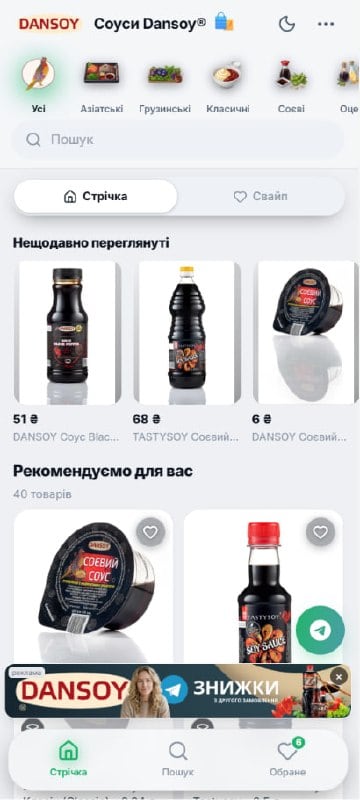The height and width of the screenshot is (800, 360).
Task: Dismiss the DANSOY Знижки ad banner
Action: coord(339,677)
